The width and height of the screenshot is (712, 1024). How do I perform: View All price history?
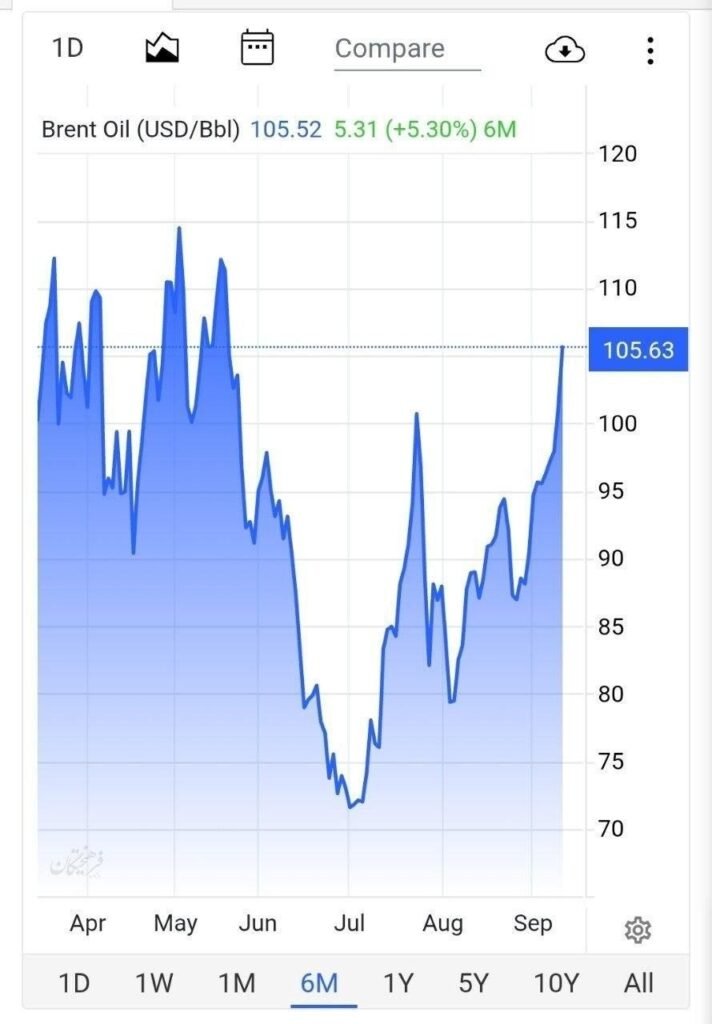pos(639,982)
